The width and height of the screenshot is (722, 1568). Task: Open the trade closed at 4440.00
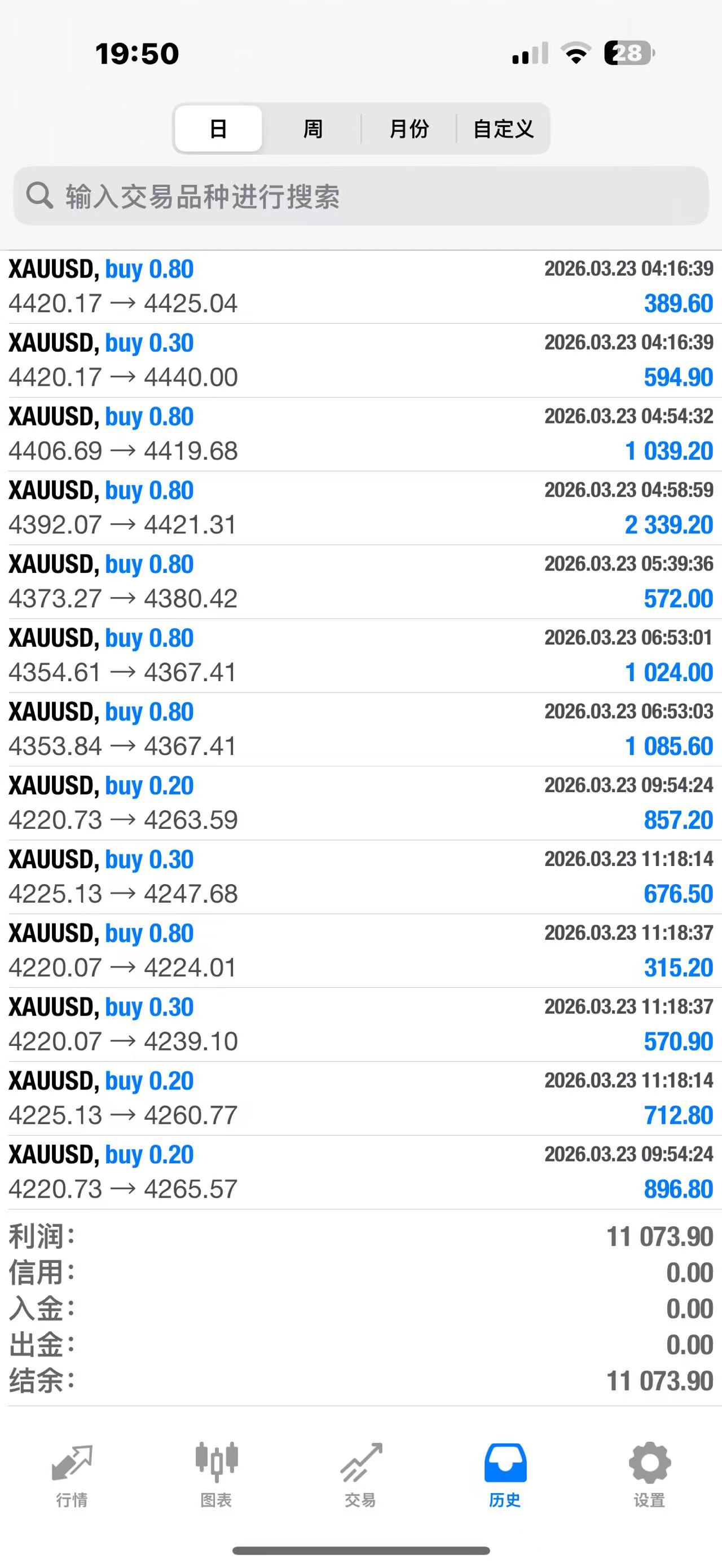(x=361, y=360)
